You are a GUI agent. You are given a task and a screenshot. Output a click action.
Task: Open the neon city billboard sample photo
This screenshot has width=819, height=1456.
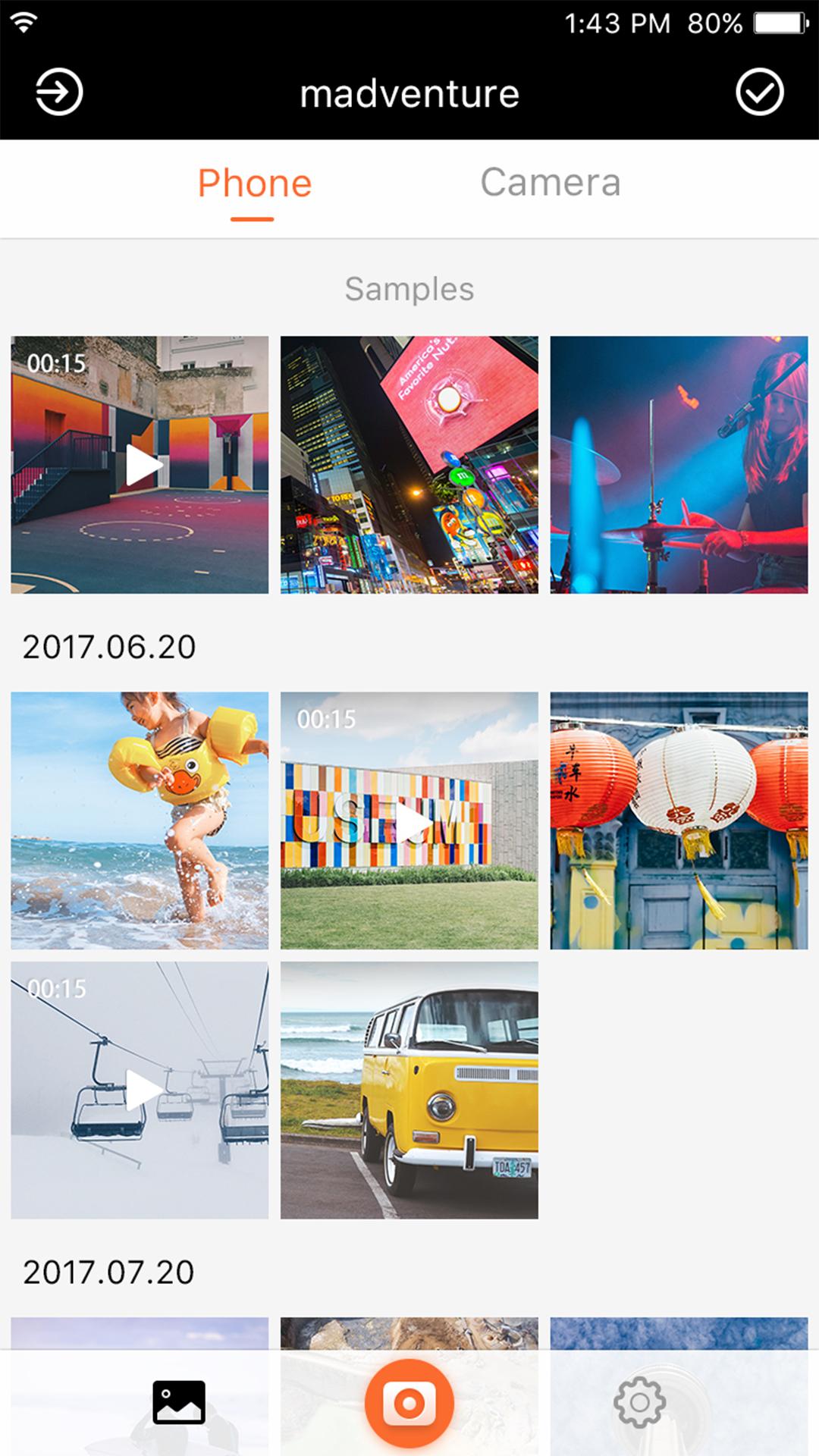click(409, 465)
